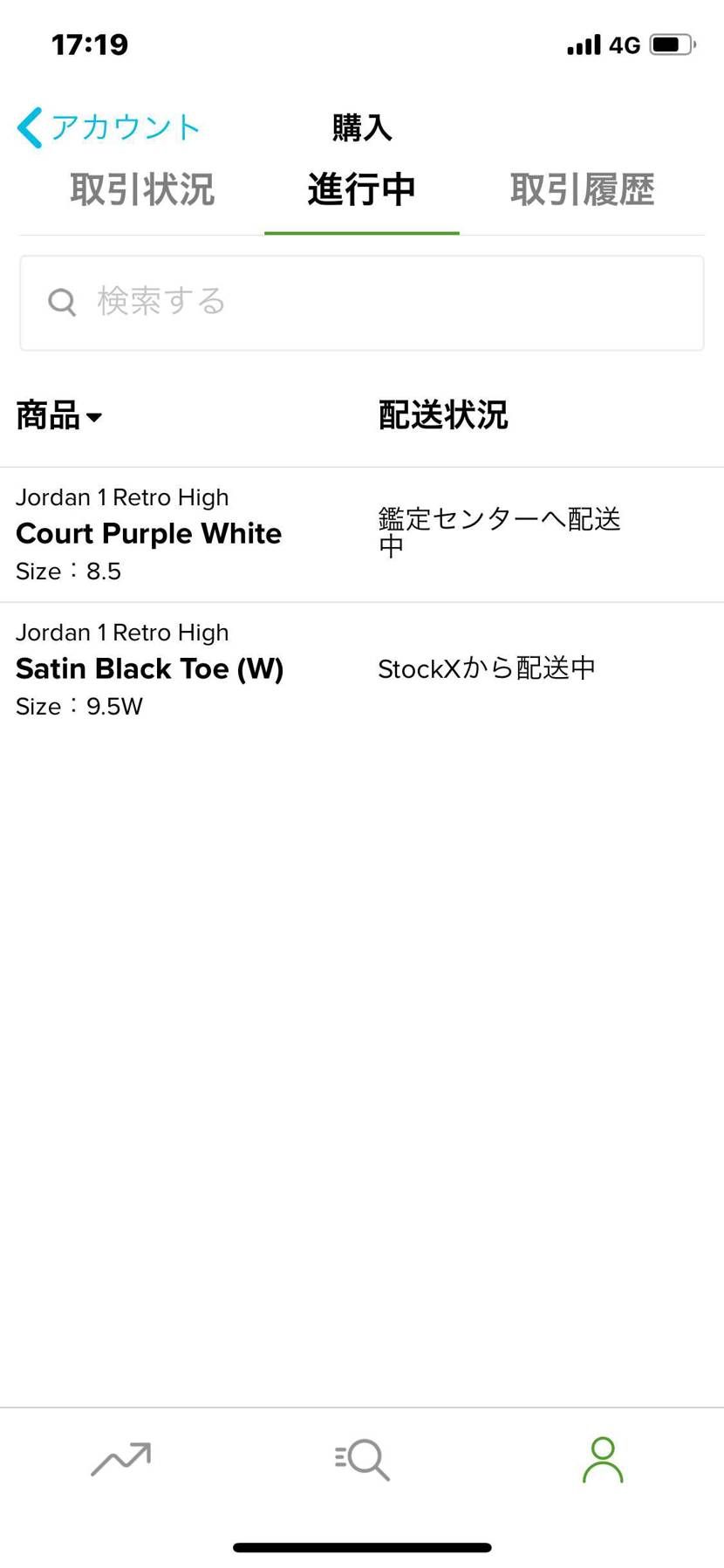The image size is (724, 1568).
Task: Go back to アカウント
Action: tap(109, 127)
